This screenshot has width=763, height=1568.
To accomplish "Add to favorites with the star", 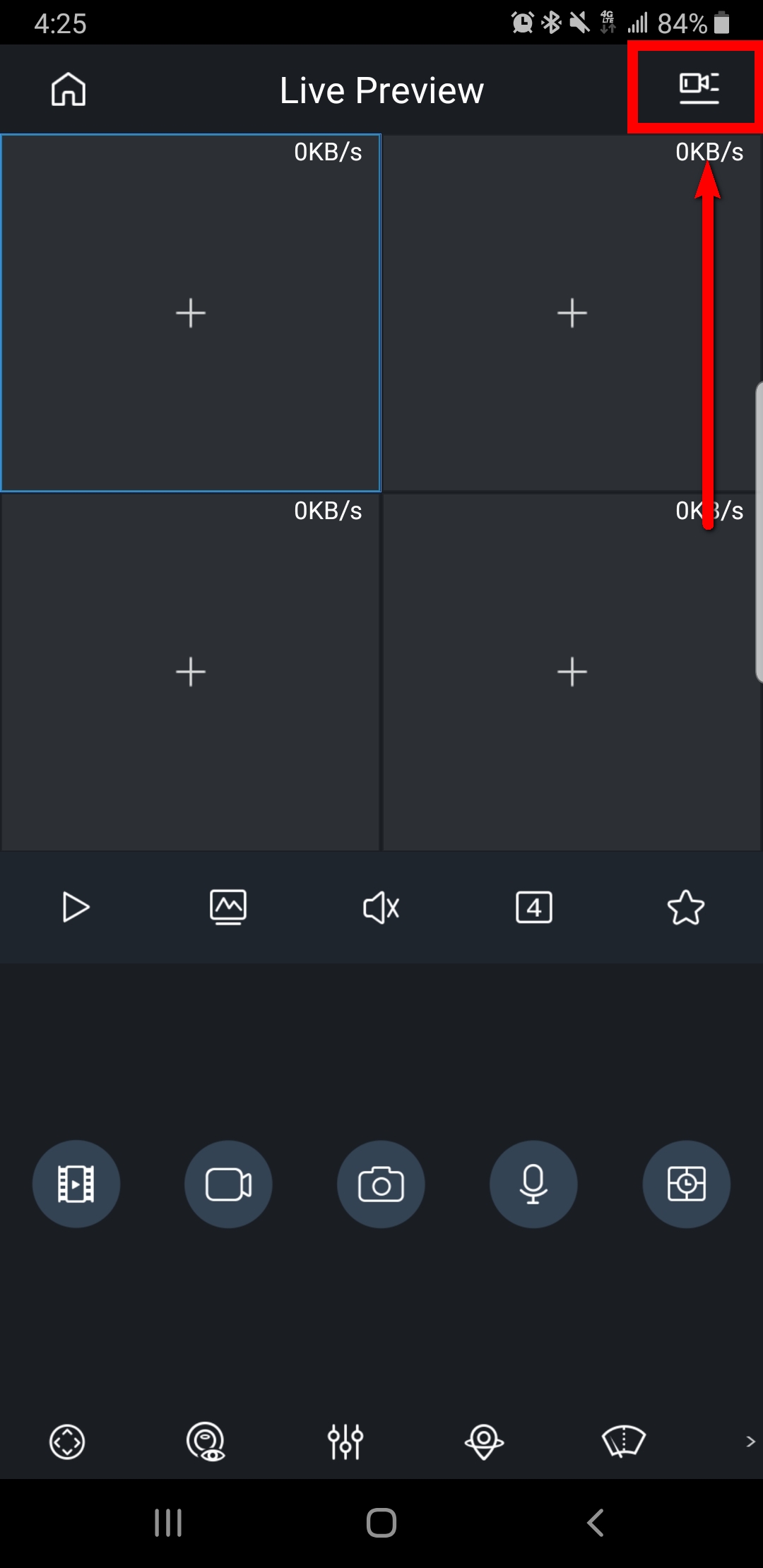I will [686, 908].
